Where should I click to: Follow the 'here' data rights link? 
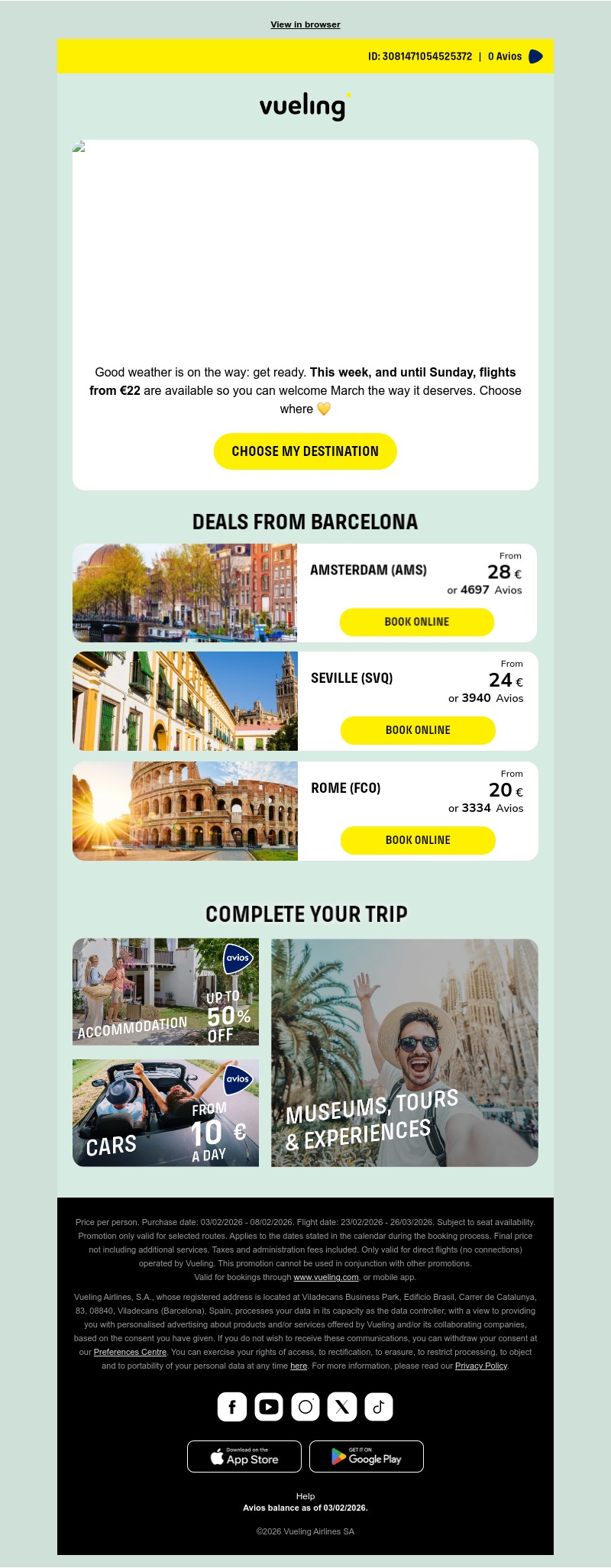(299, 1366)
